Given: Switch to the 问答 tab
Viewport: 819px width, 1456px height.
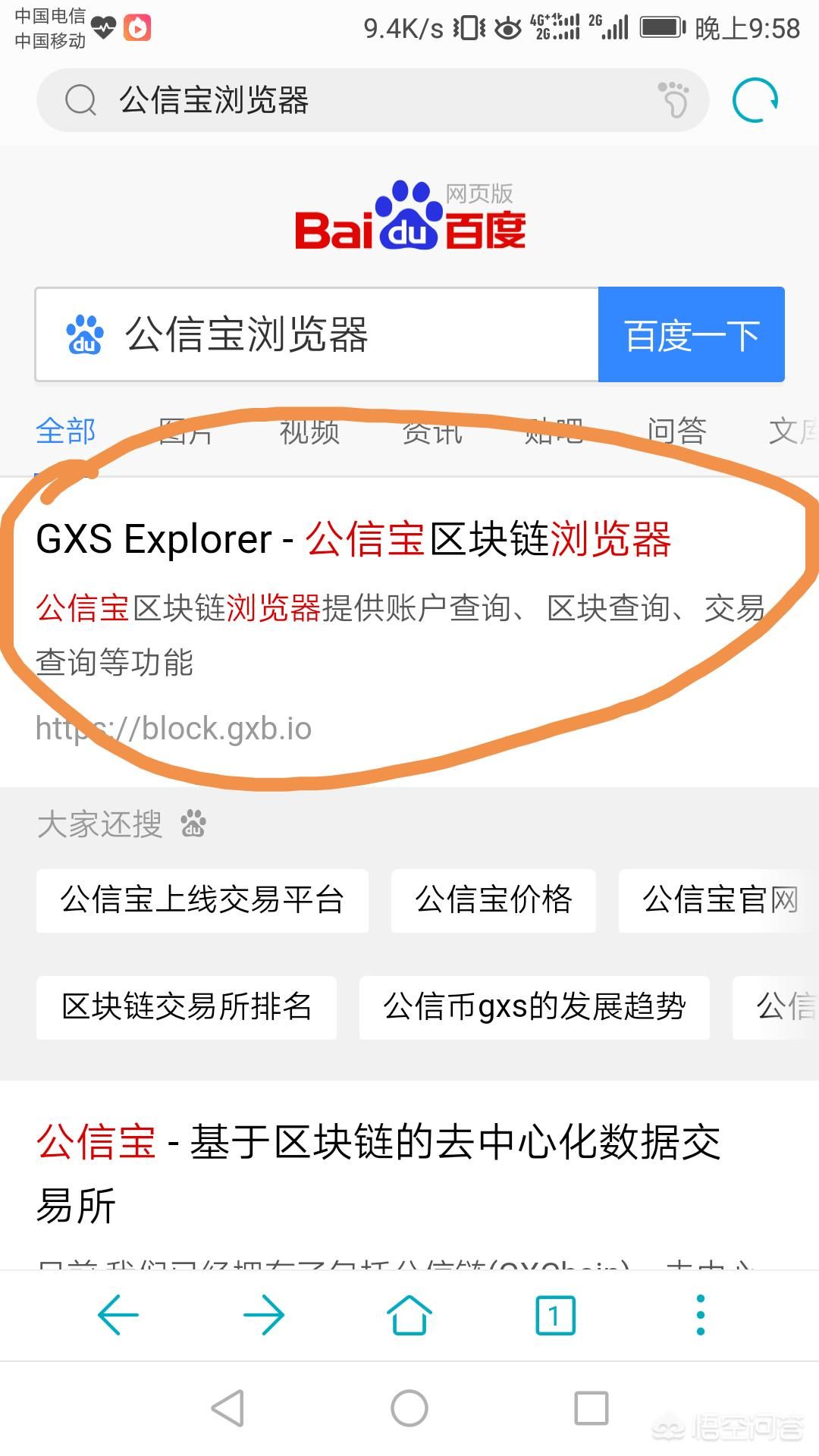Looking at the screenshot, I should click(677, 431).
